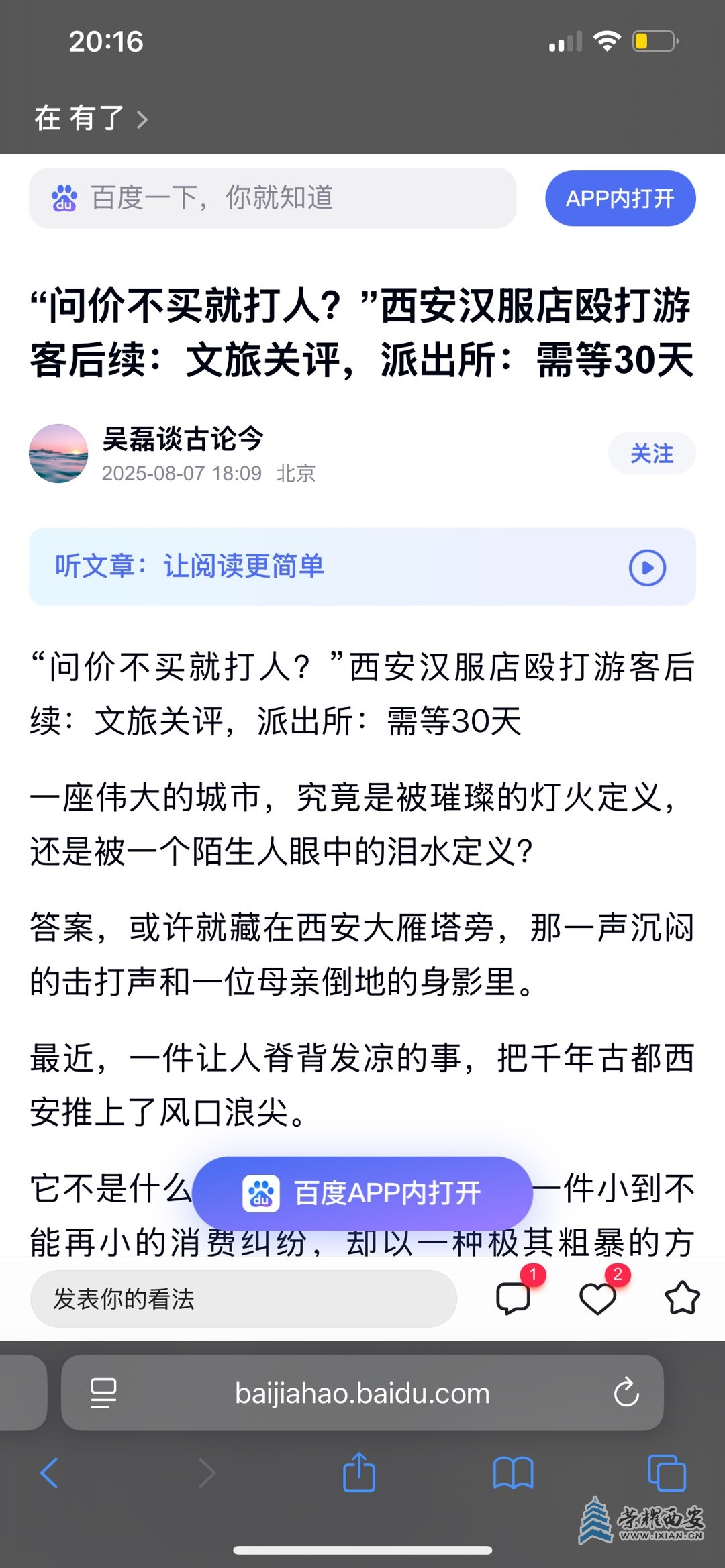725x1568 pixels.
Task: Open Safari bookmarks
Action: point(513,1473)
